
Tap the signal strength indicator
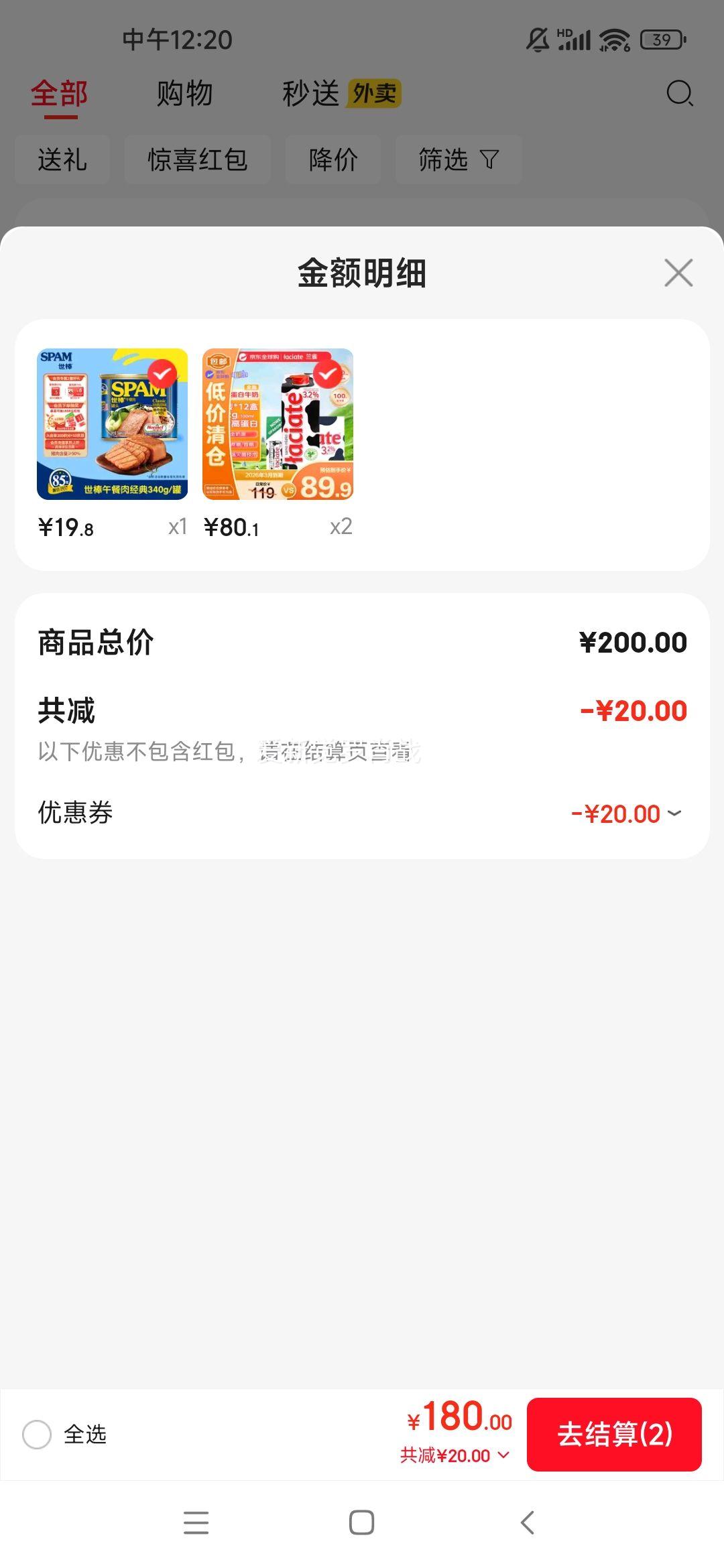573,40
